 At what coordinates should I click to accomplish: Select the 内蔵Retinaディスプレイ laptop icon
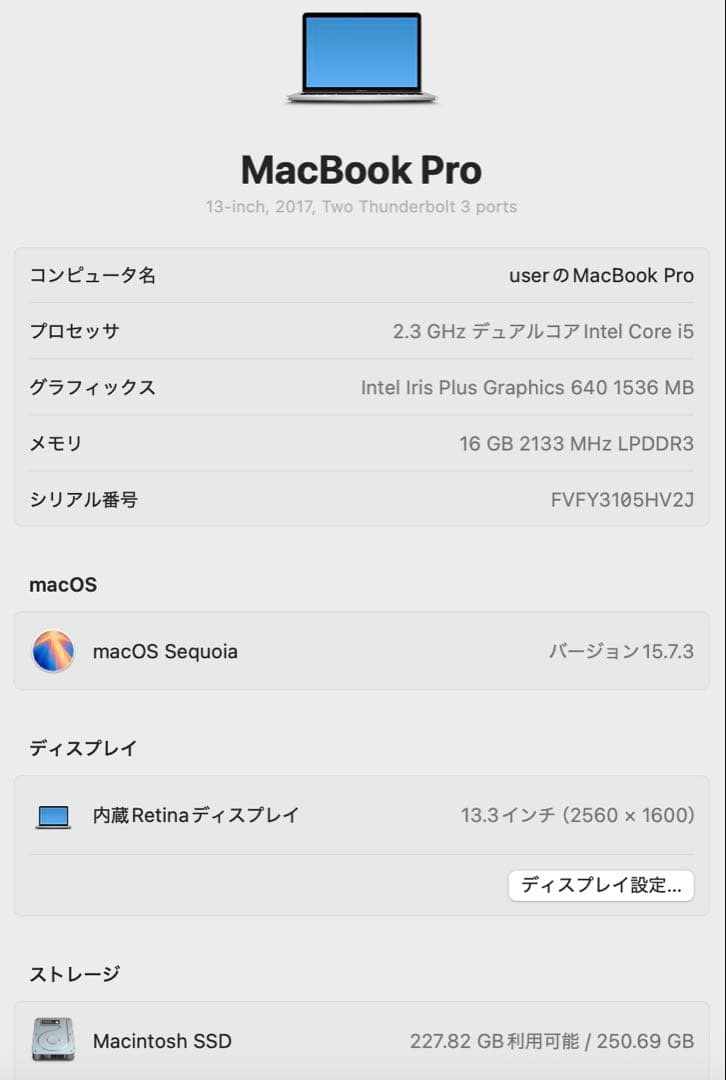click(x=54, y=815)
